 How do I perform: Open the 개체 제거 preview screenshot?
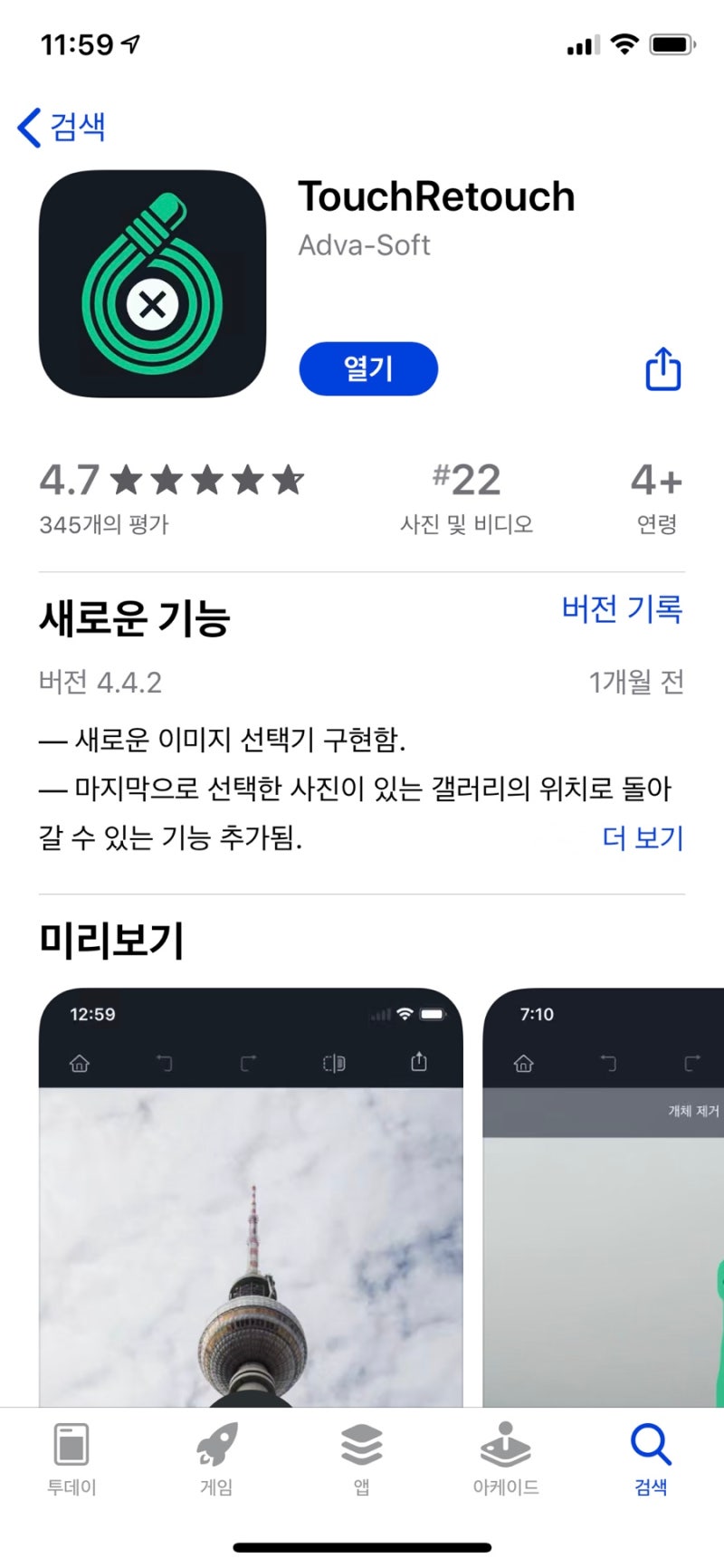coord(604,1204)
